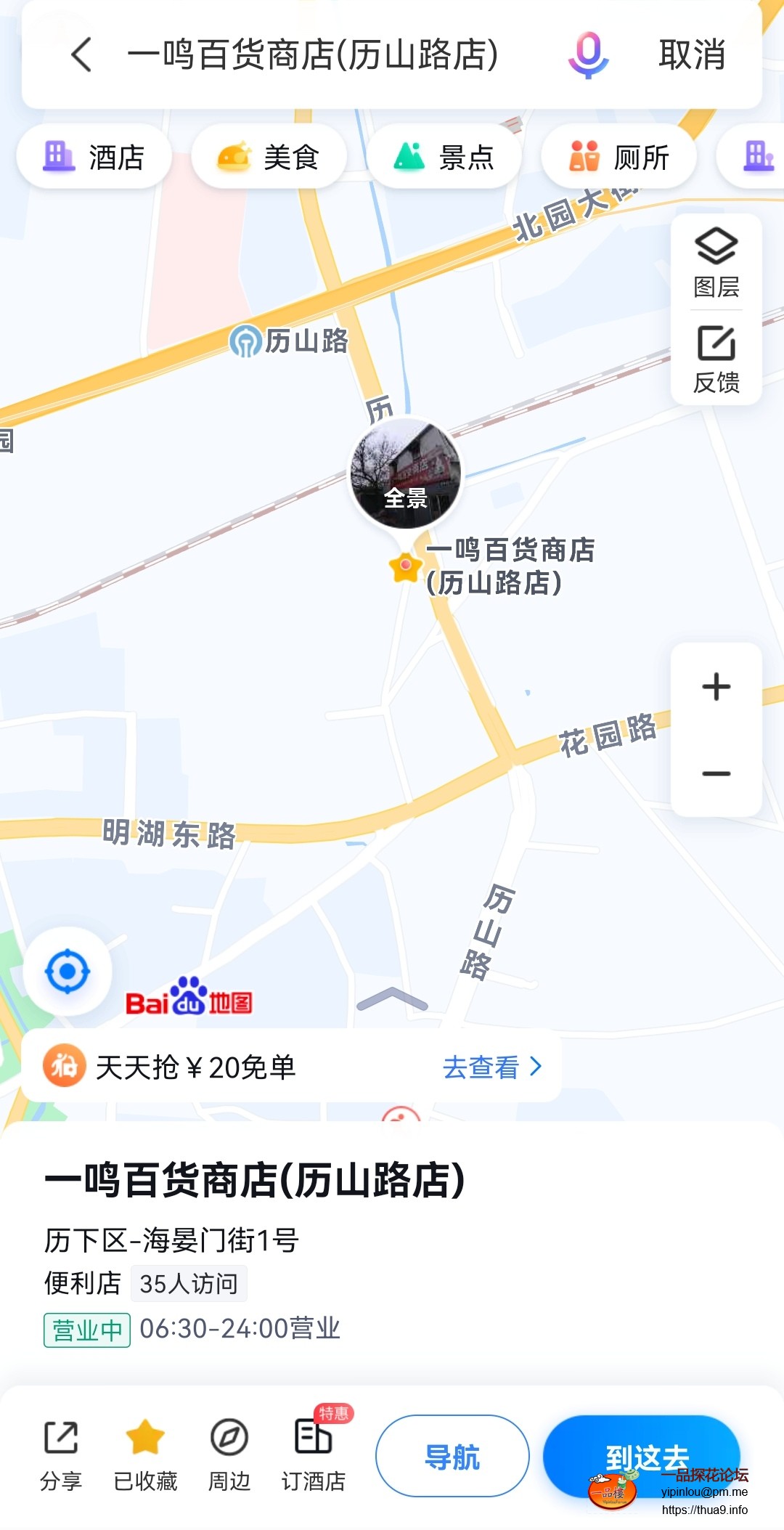
Task: Toggle the 厕所 category filter
Action: 619,156
